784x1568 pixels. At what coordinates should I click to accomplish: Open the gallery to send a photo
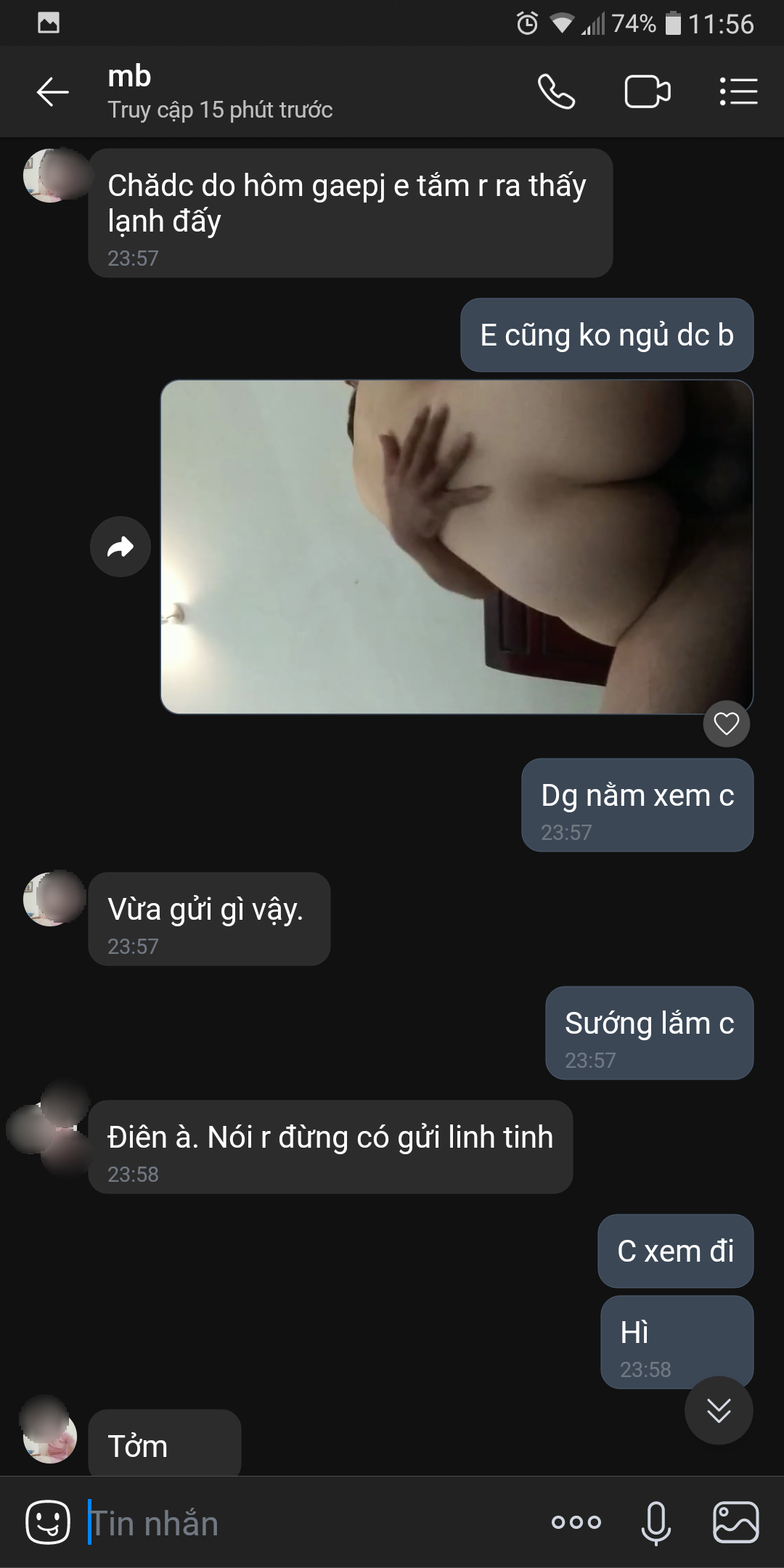coord(736,1522)
